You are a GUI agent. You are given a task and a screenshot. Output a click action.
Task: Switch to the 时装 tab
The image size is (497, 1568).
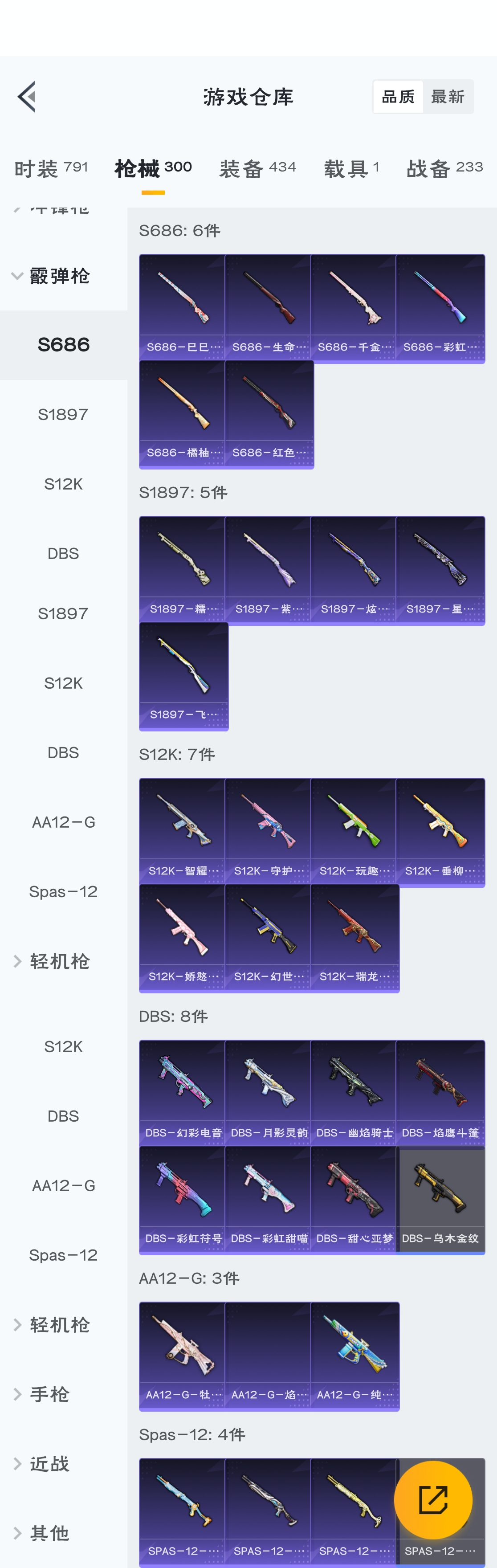click(x=51, y=168)
